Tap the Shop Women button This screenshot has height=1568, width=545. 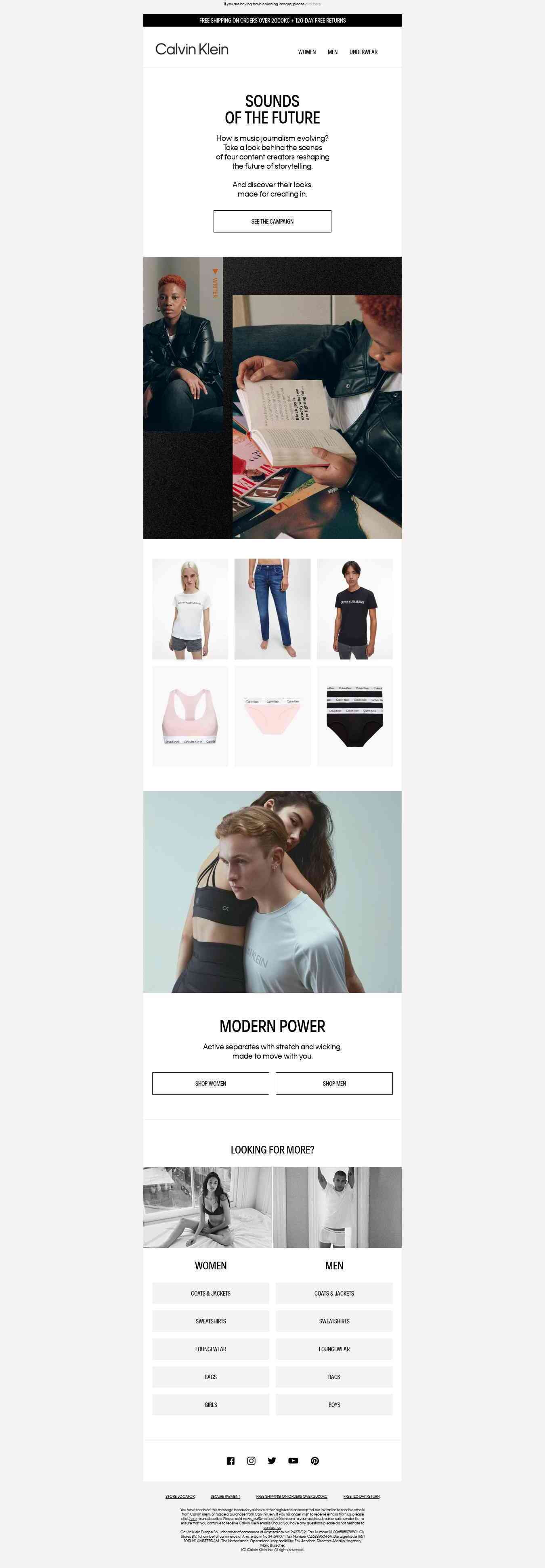pos(210,1084)
